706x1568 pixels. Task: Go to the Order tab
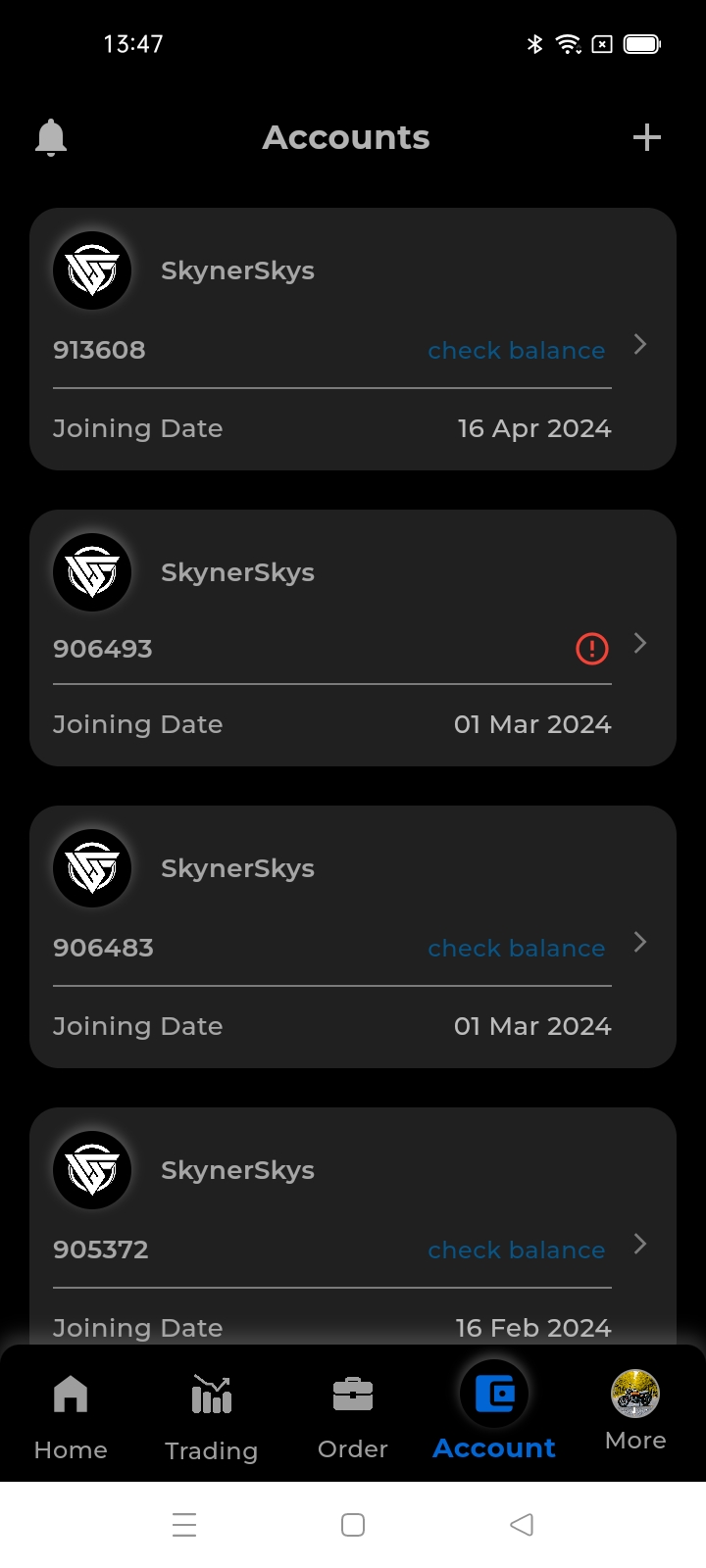point(353,1416)
